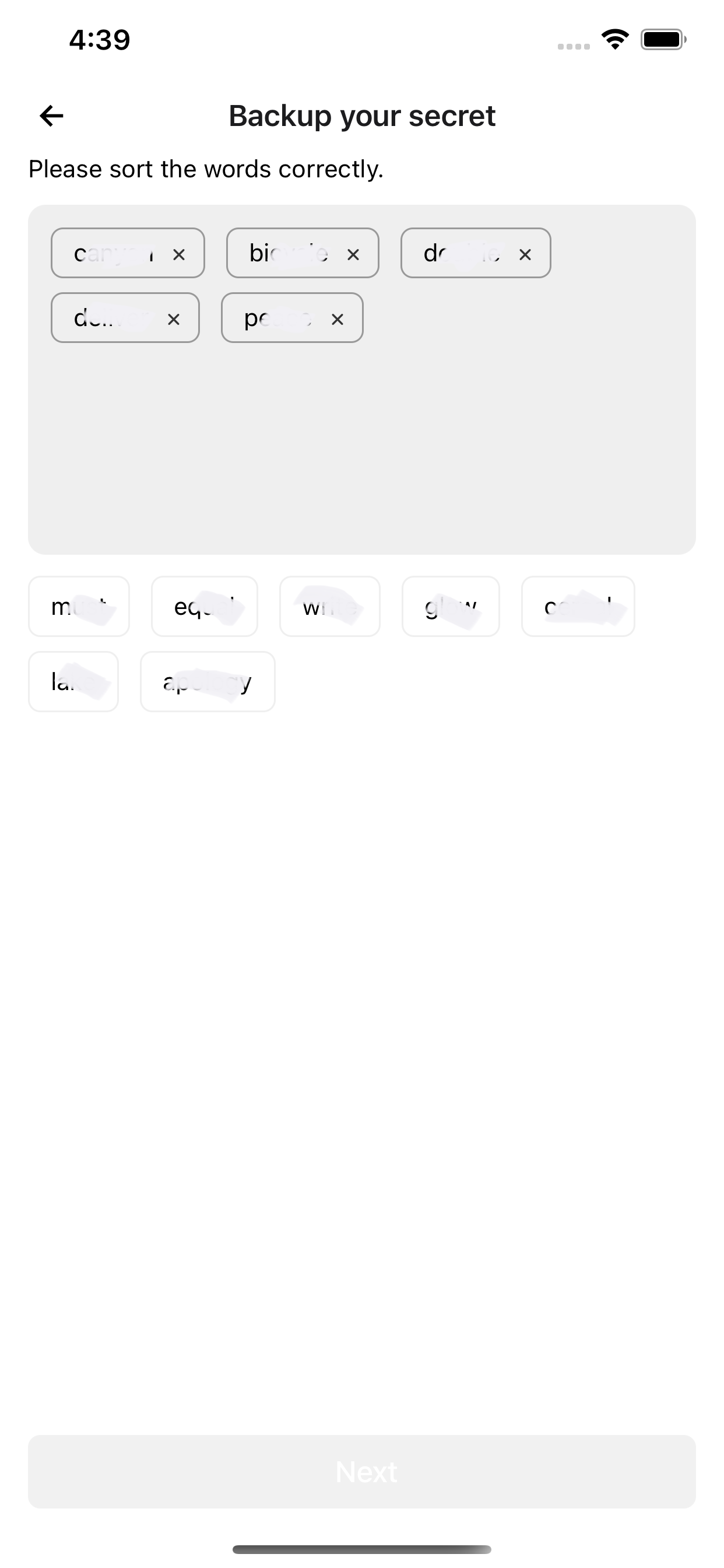Go back using the top-left arrow

[x=52, y=116]
